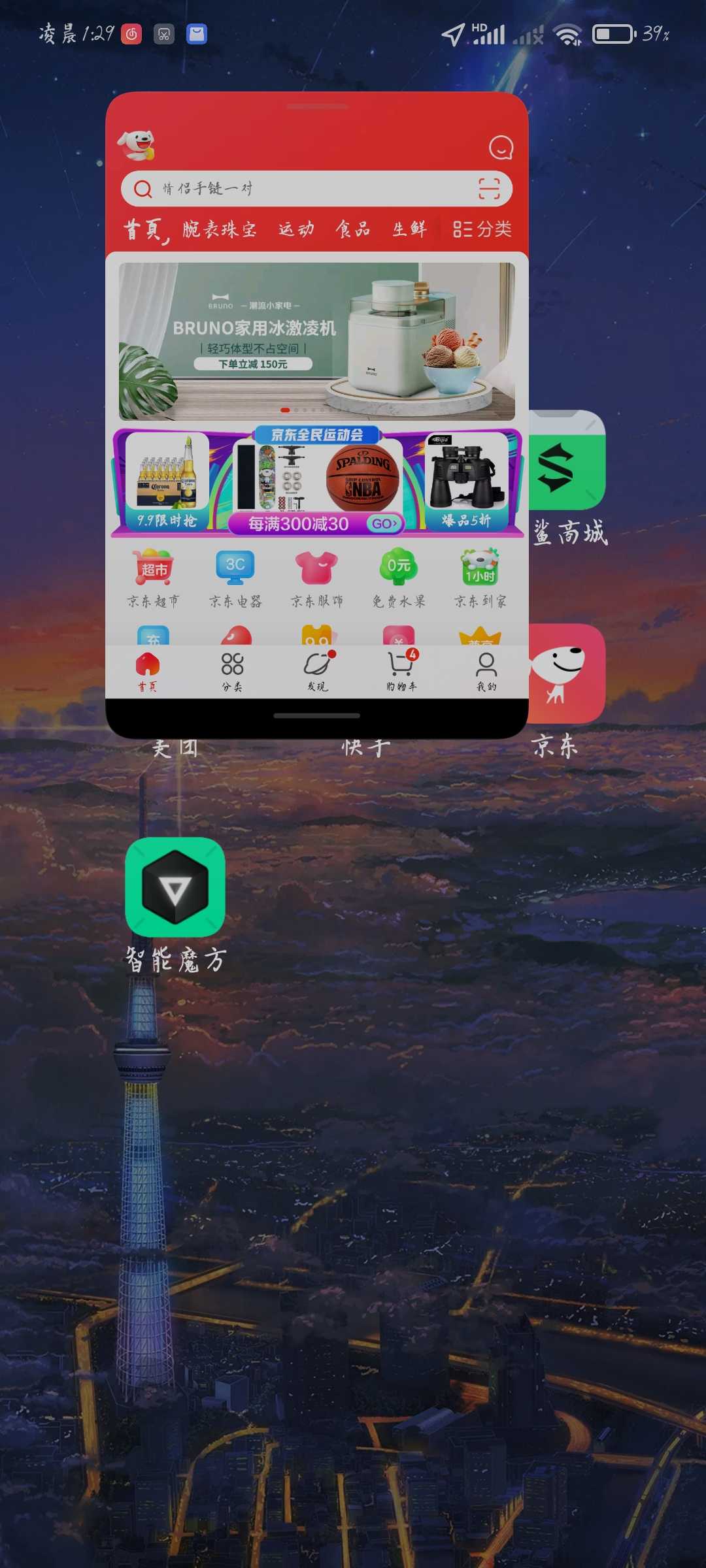This screenshot has width=706, height=1568.
Task: Open the scan icon in search bar
Action: pyautogui.click(x=489, y=189)
